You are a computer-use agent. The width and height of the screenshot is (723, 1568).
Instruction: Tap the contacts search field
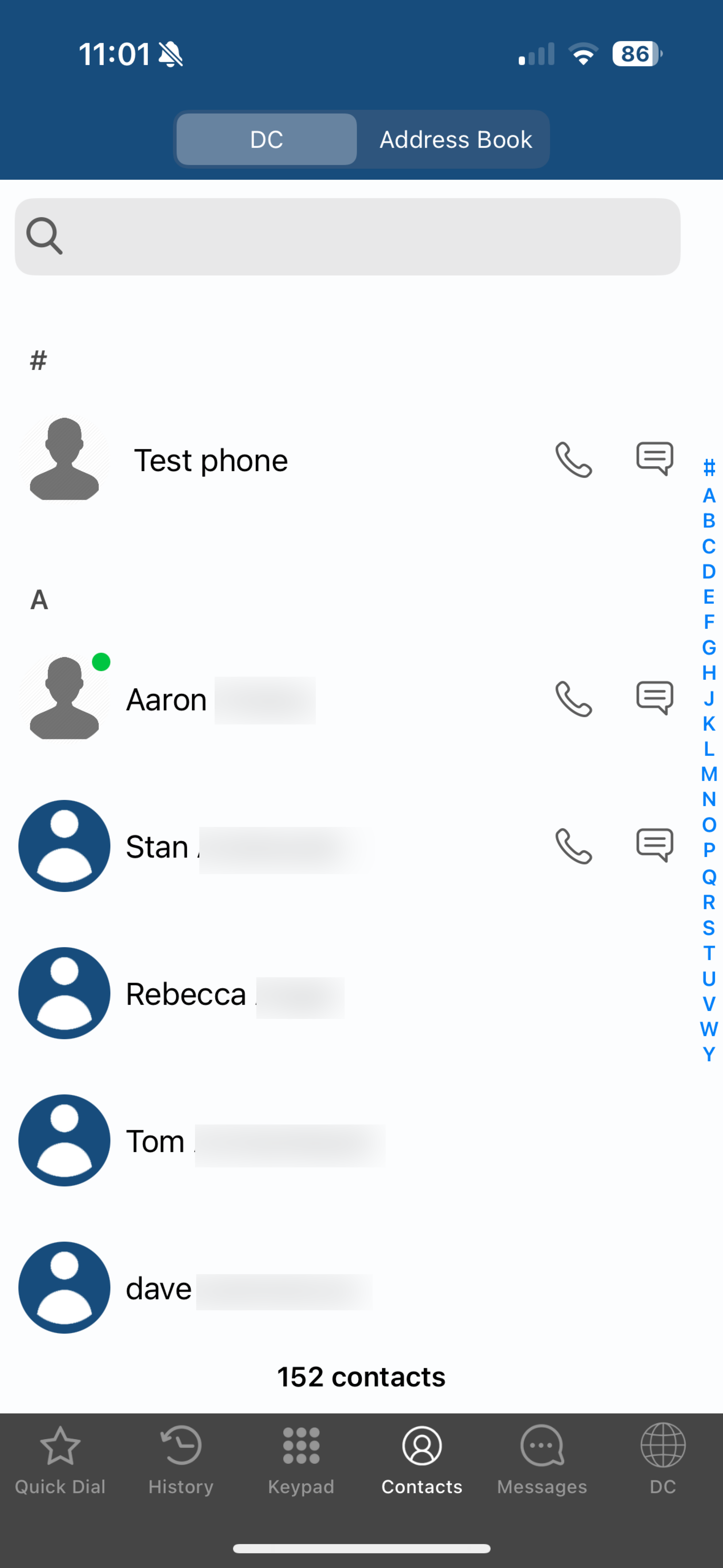tap(347, 237)
